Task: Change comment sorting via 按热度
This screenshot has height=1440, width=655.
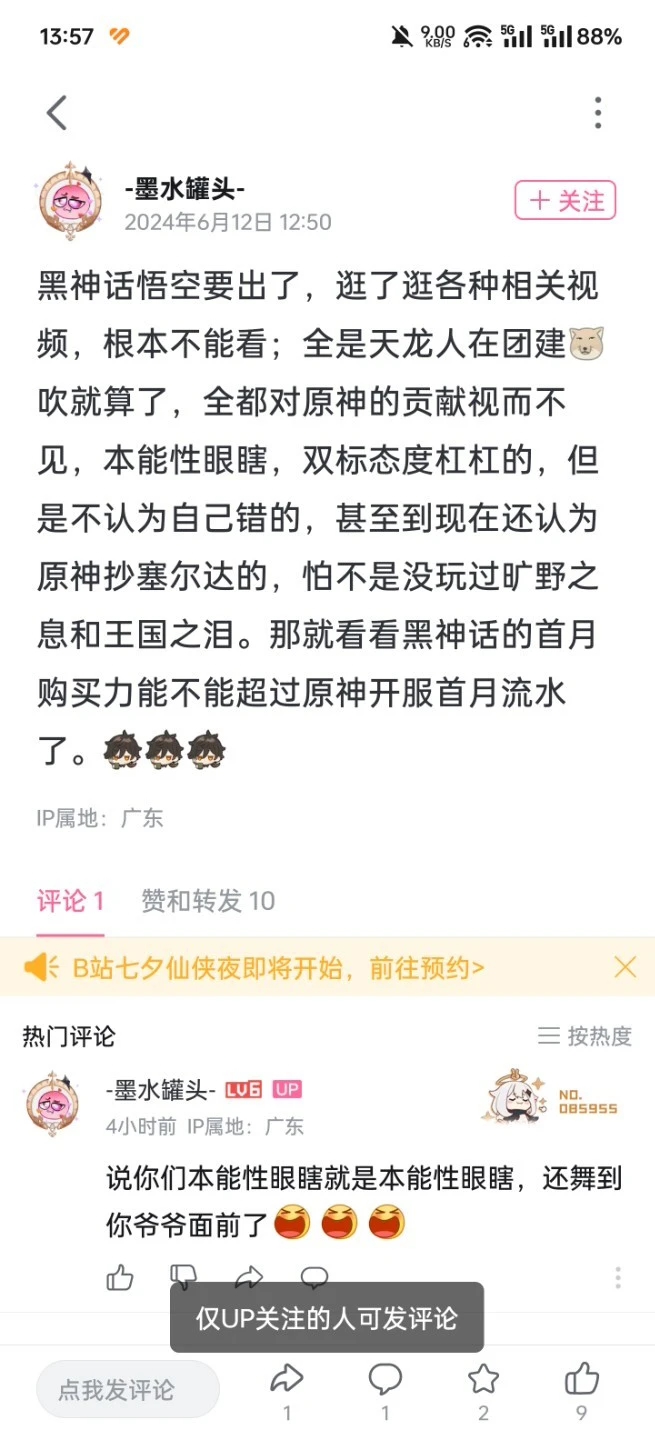Action: 585,1036
